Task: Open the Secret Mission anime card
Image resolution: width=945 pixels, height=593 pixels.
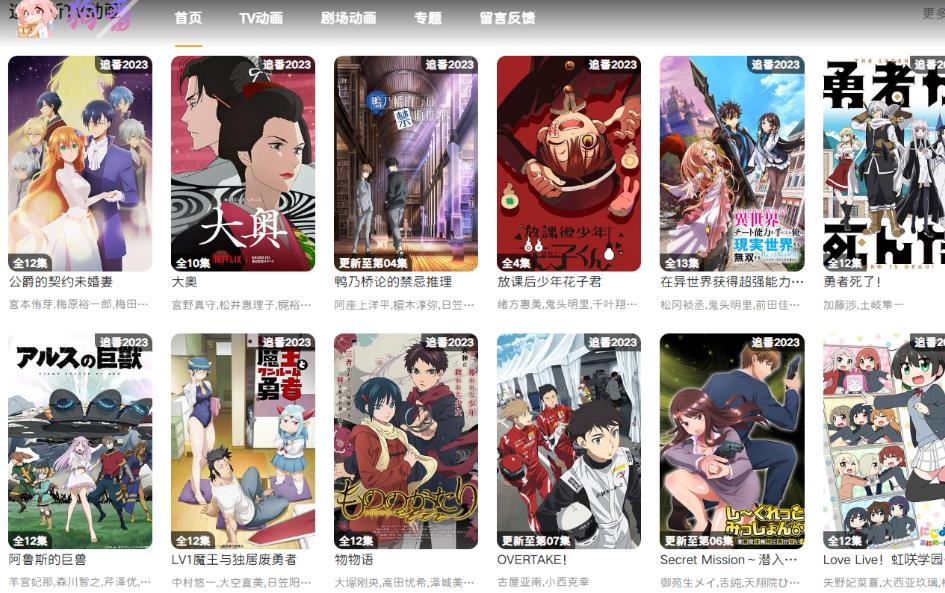Action: 732,441
